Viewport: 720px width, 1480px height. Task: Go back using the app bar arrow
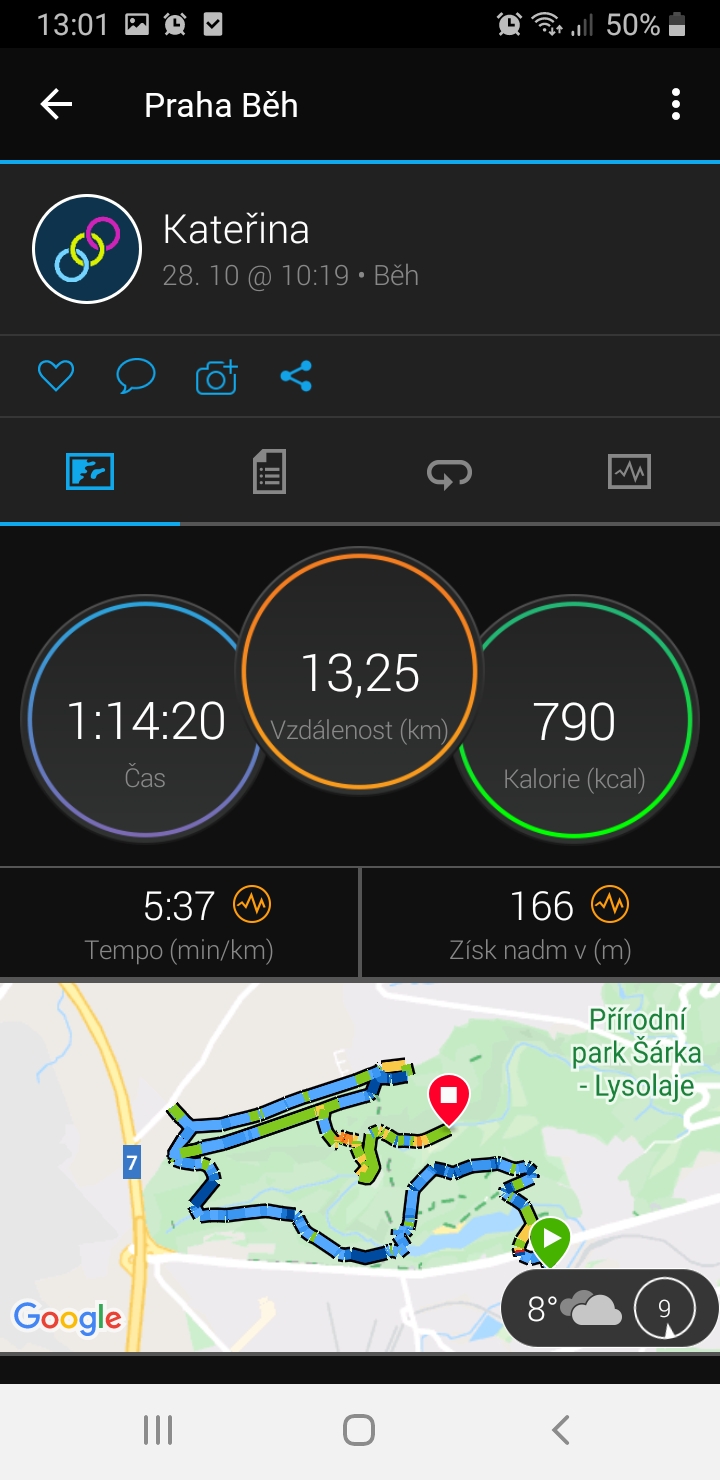coord(56,105)
